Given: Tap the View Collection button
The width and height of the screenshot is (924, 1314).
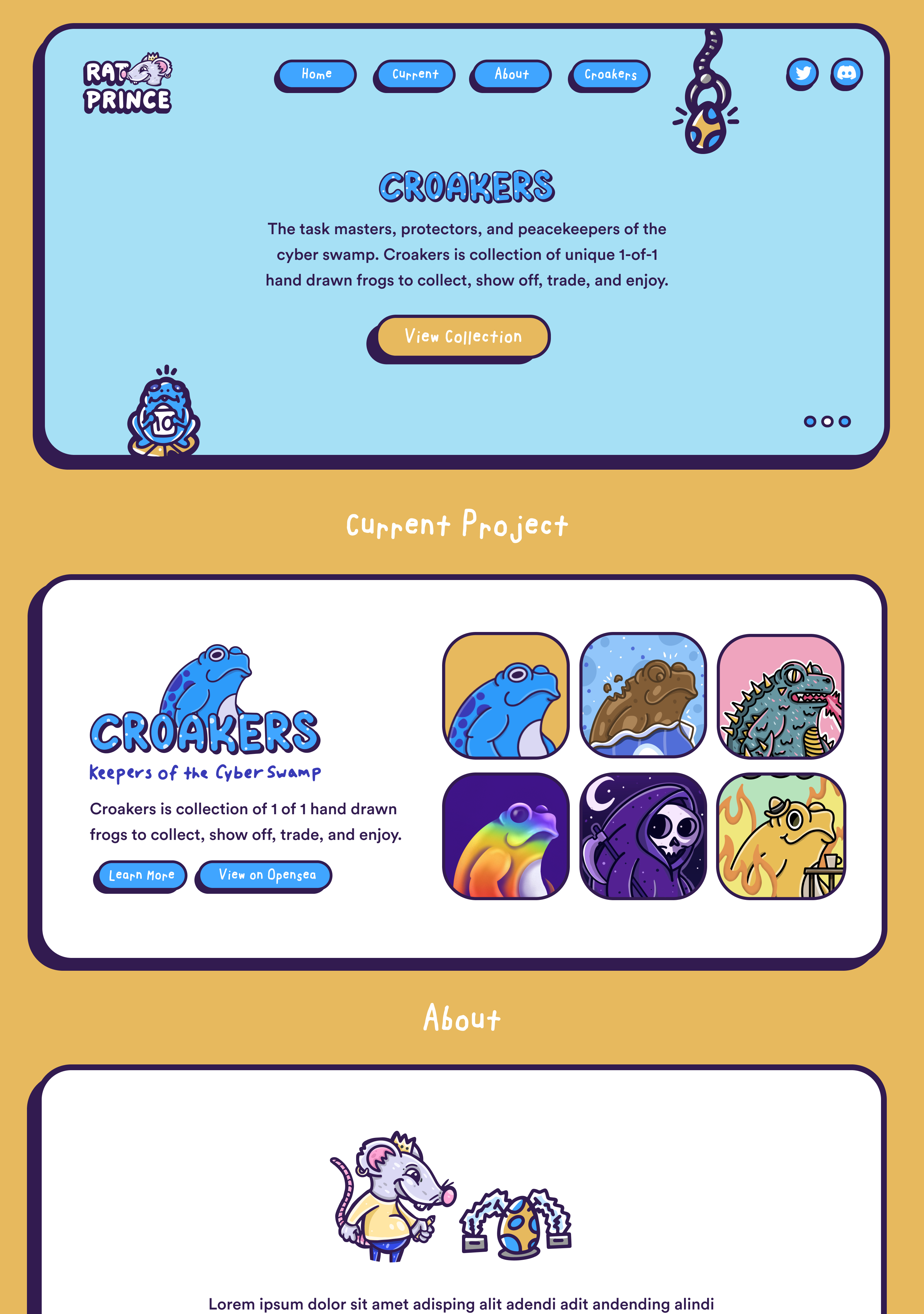Looking at the screenshot, I should (463, 337).
